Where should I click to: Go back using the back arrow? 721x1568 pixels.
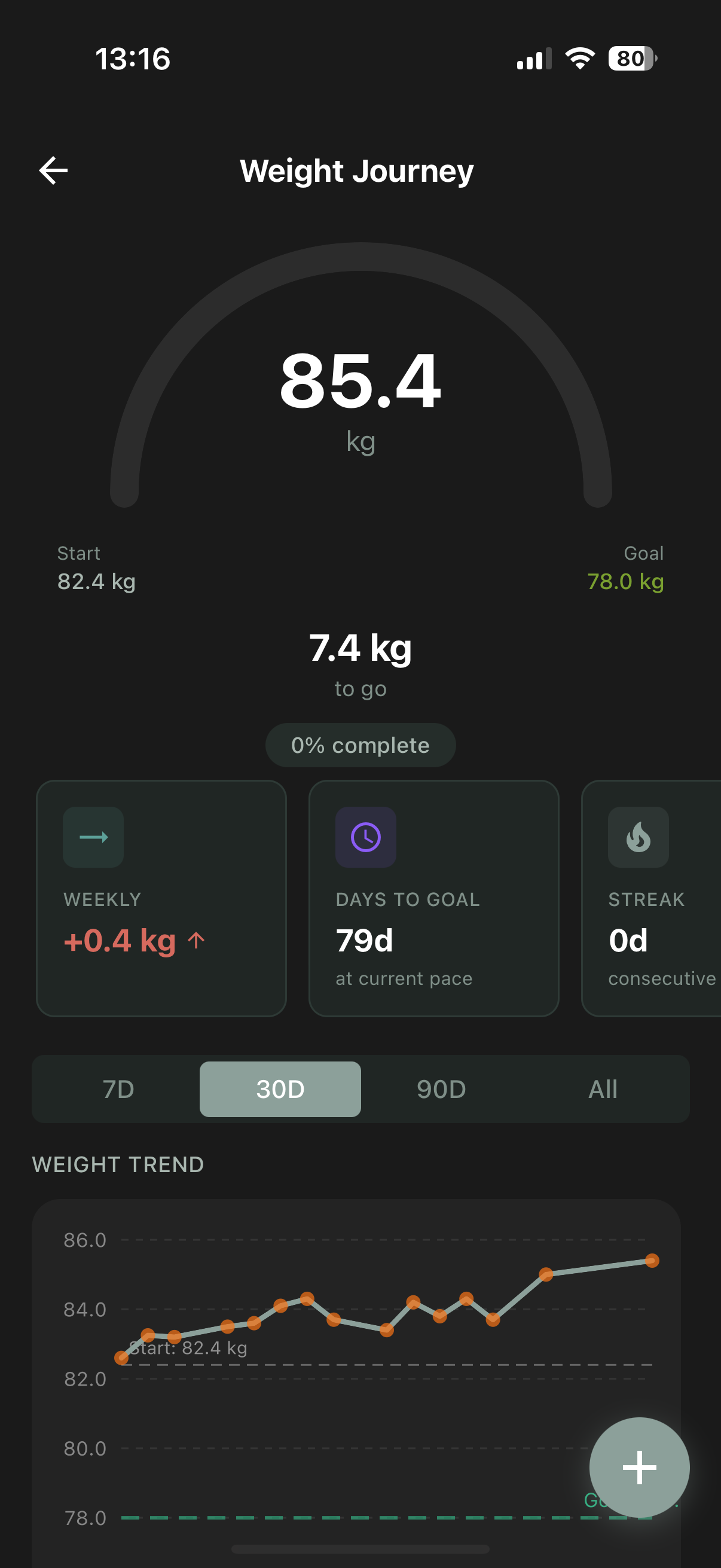click(x=54, y=170)
